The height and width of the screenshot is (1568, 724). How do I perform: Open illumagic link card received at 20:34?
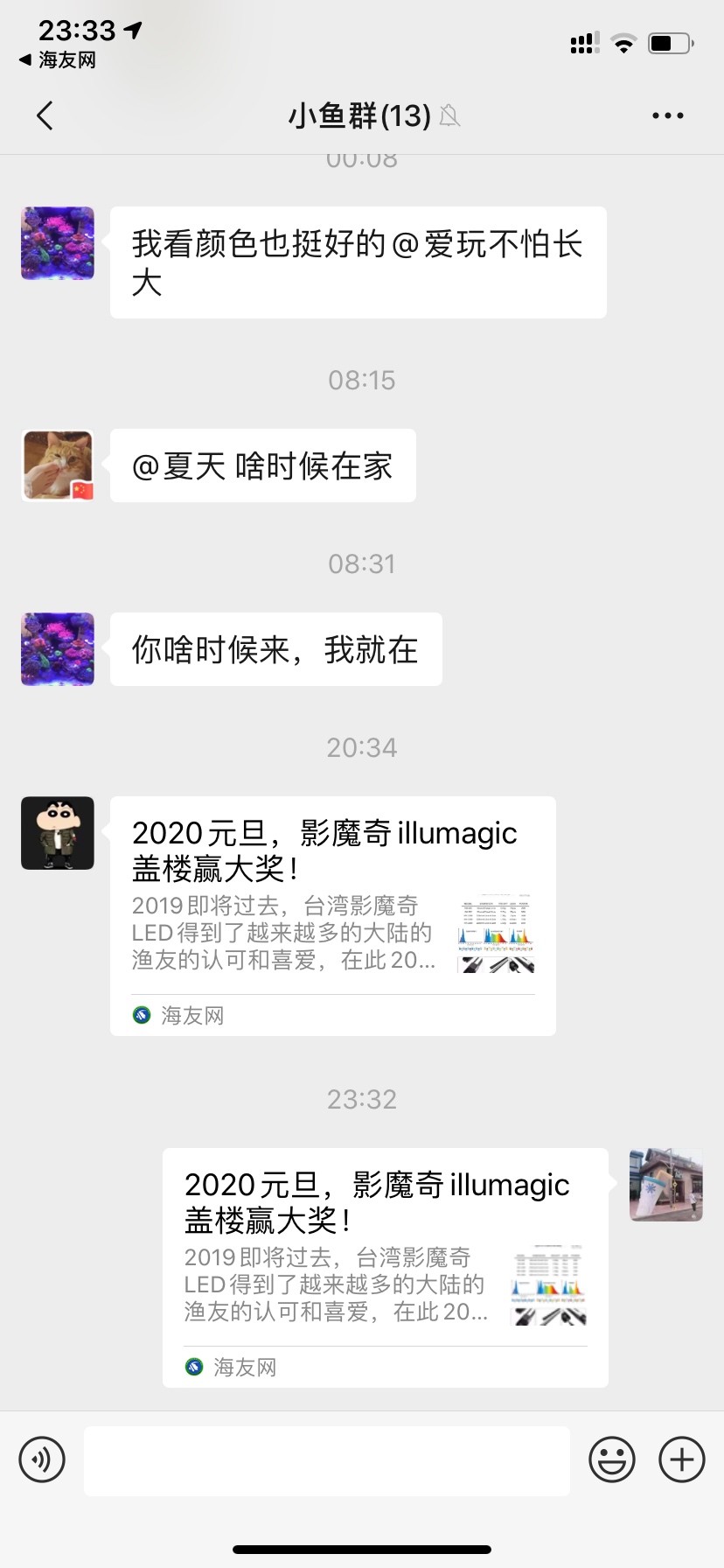coord(332,915)
